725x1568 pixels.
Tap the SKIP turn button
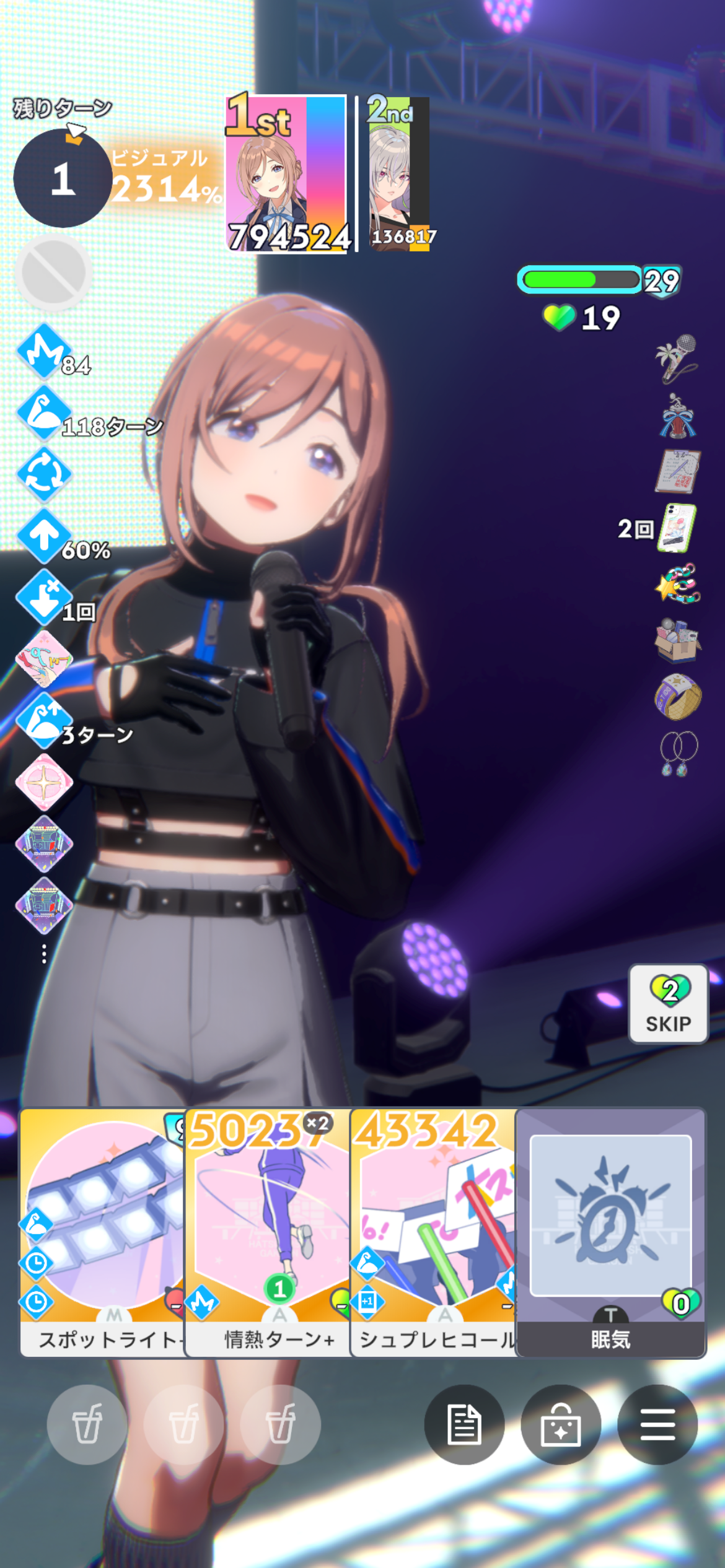(x=669, y=1004)
